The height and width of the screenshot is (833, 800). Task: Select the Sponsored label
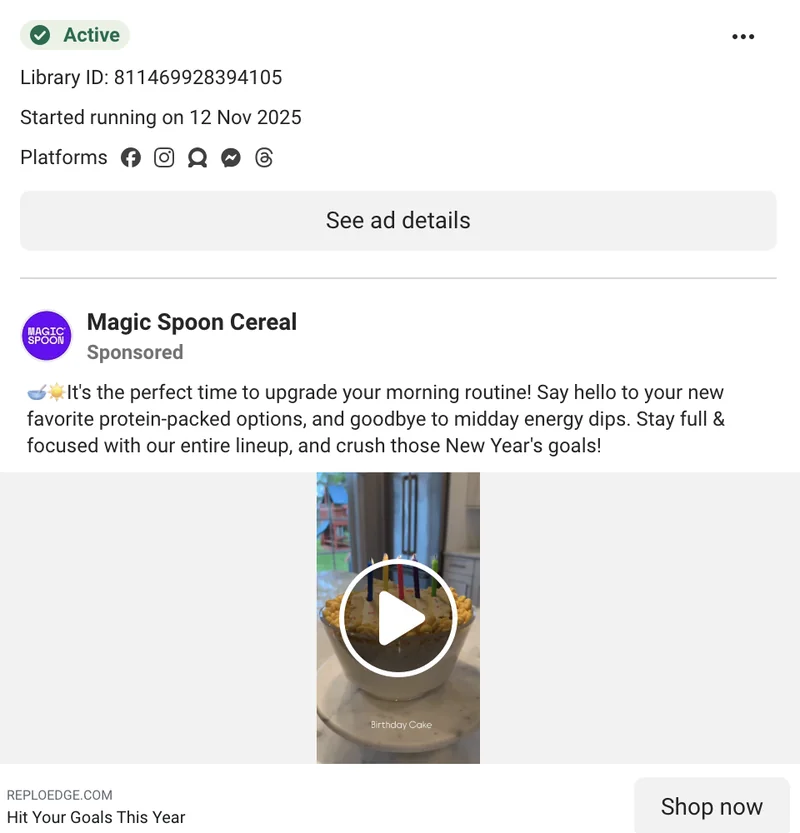135,352
